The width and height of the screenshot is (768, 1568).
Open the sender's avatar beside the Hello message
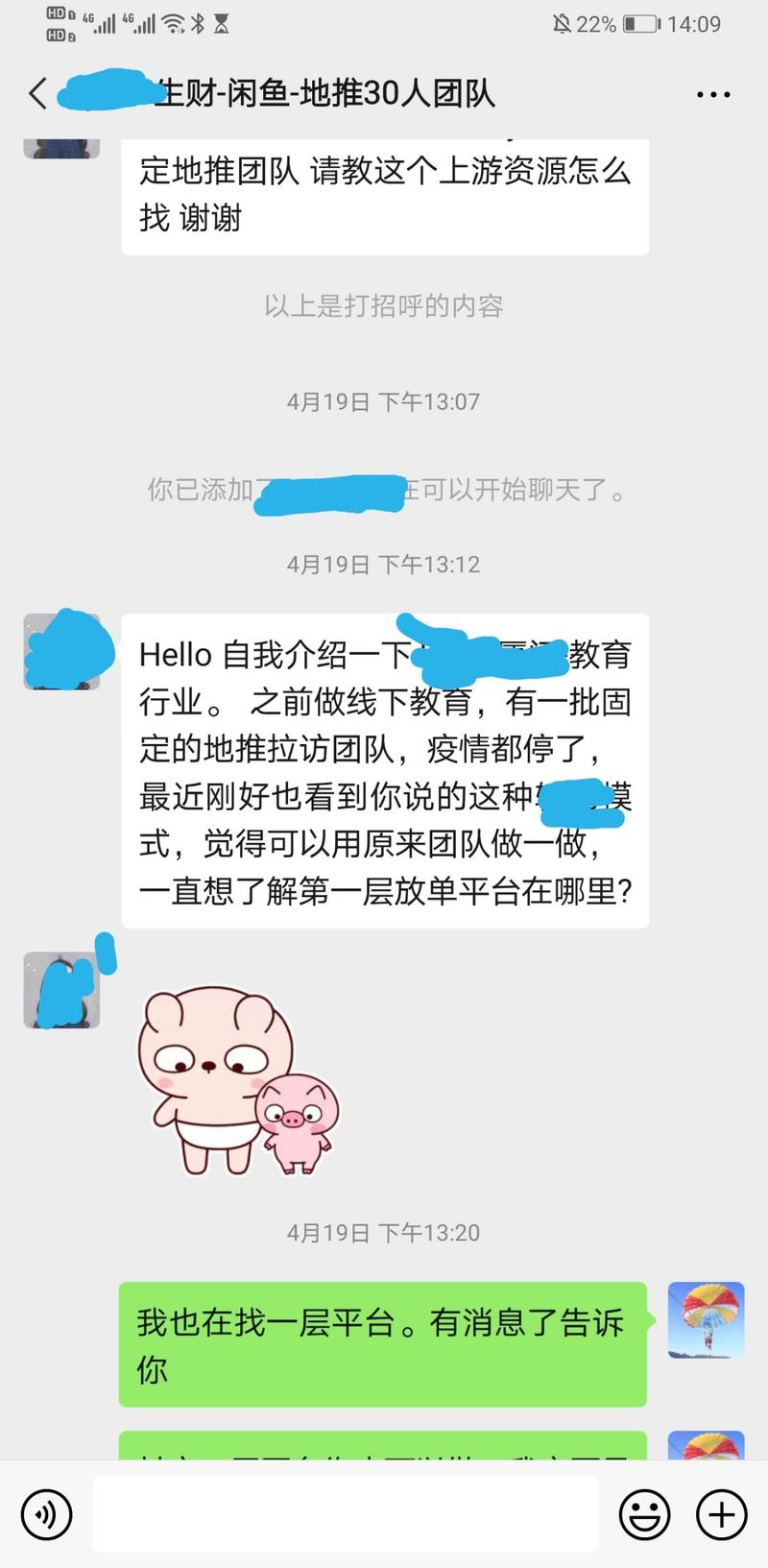coord(61,650)
